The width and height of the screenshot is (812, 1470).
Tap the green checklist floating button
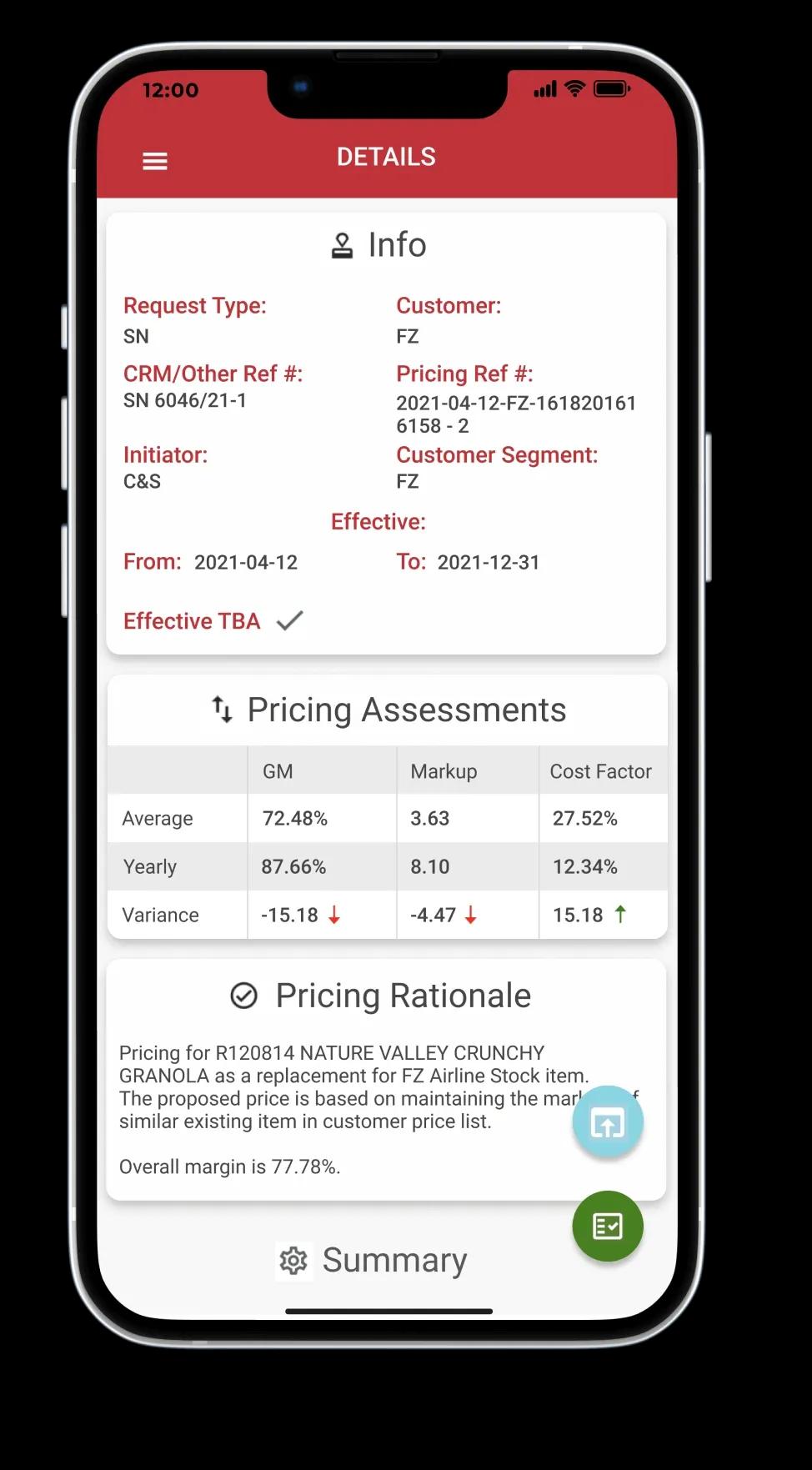[x=608, y=1226]
